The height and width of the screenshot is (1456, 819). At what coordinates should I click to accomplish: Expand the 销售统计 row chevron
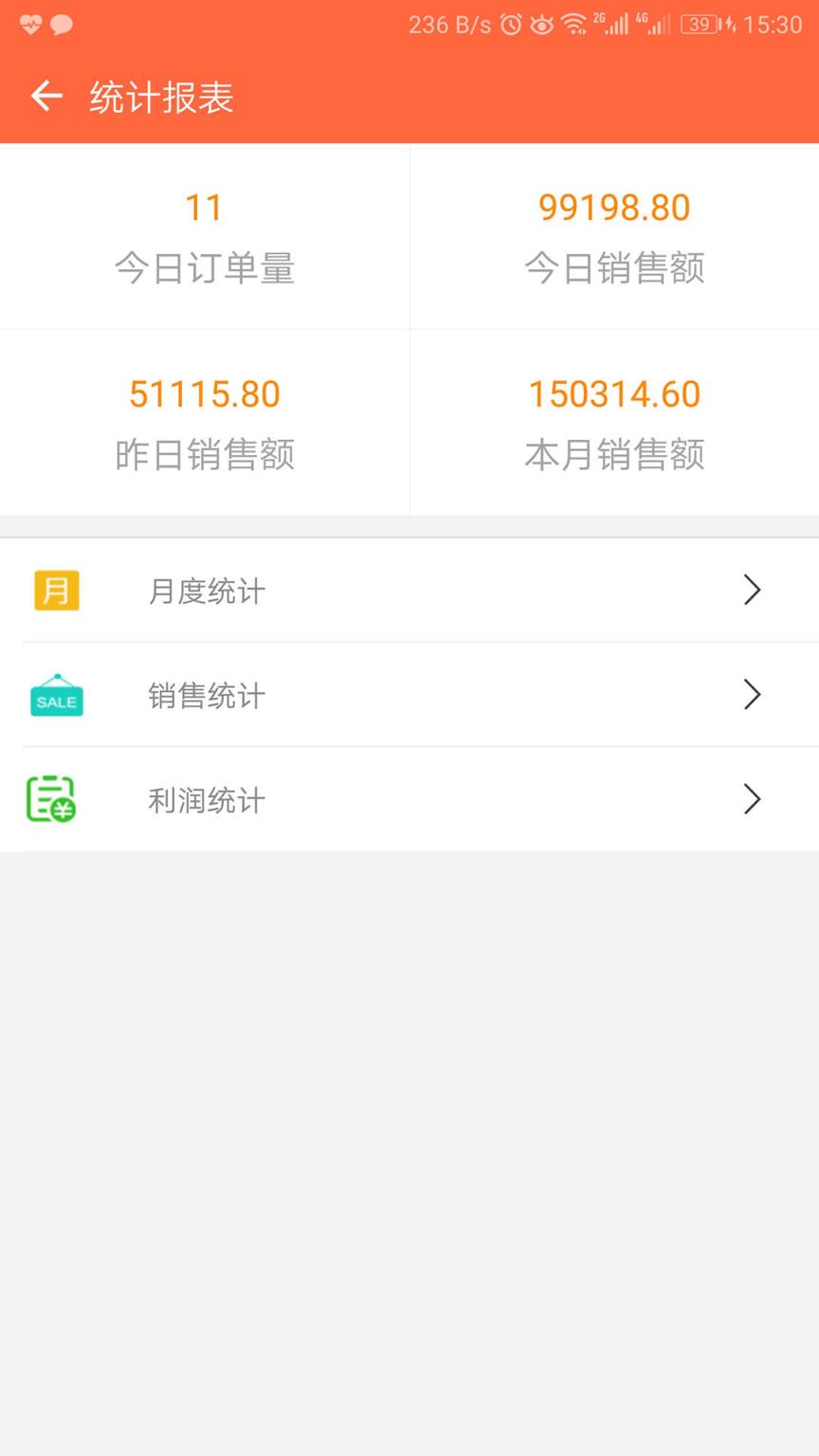pyautogui.click(x=752, y=695)
